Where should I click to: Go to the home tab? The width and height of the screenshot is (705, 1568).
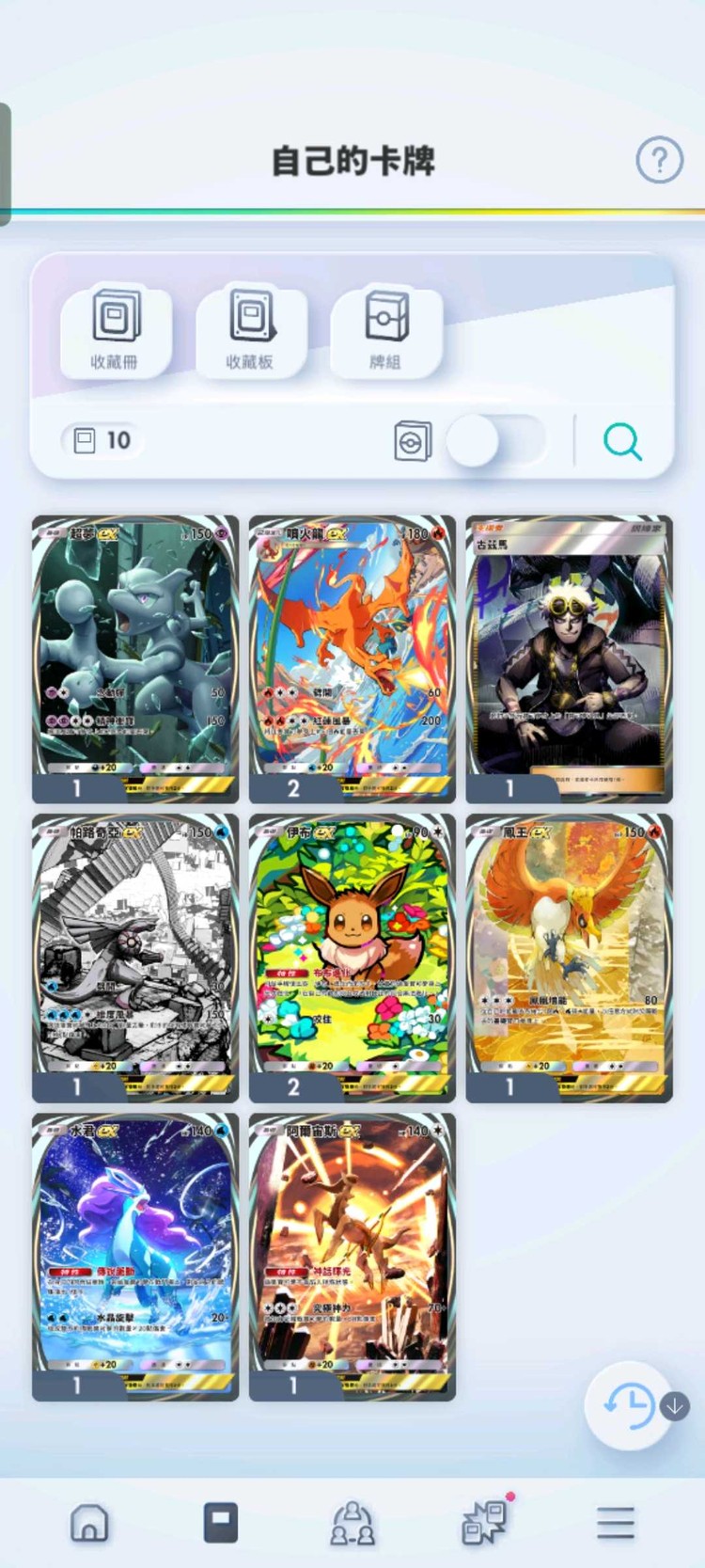[89, 1522]
